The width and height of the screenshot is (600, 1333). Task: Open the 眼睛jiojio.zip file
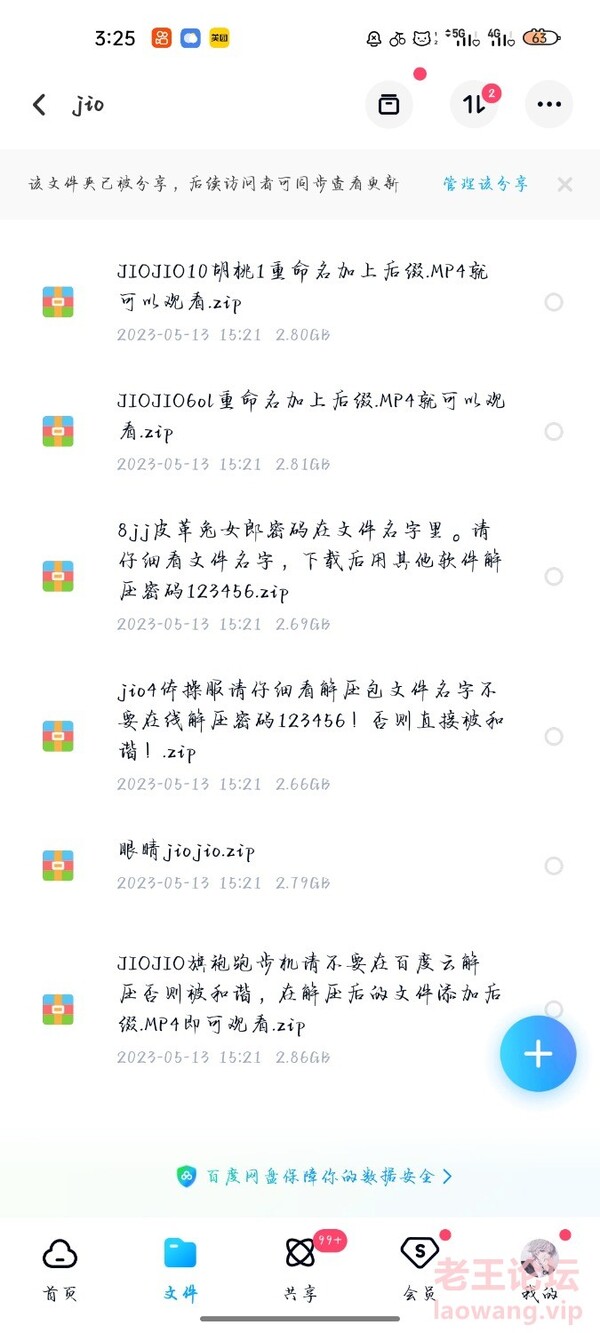[x=186, y=852]
